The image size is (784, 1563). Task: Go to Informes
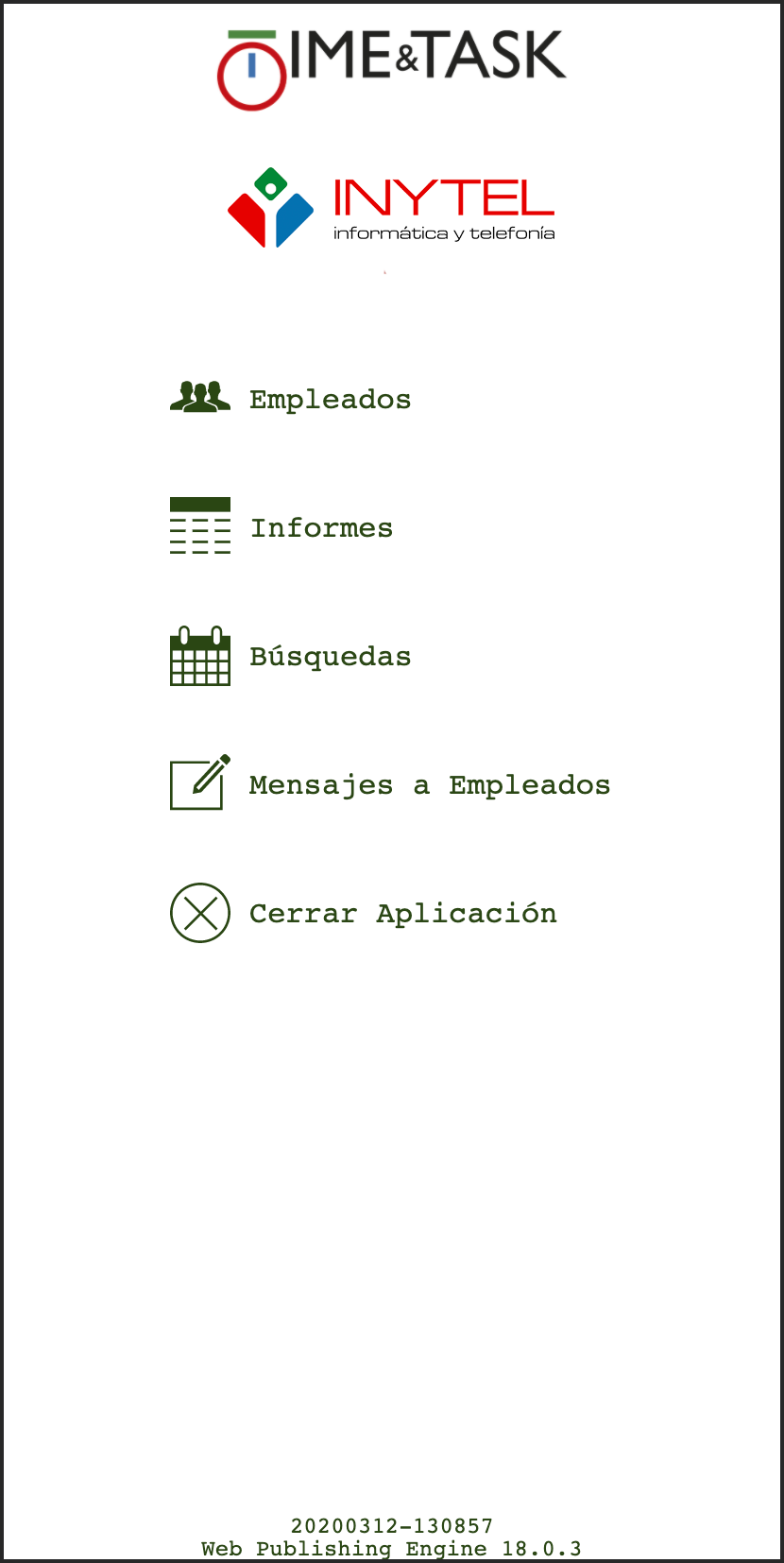321,527
